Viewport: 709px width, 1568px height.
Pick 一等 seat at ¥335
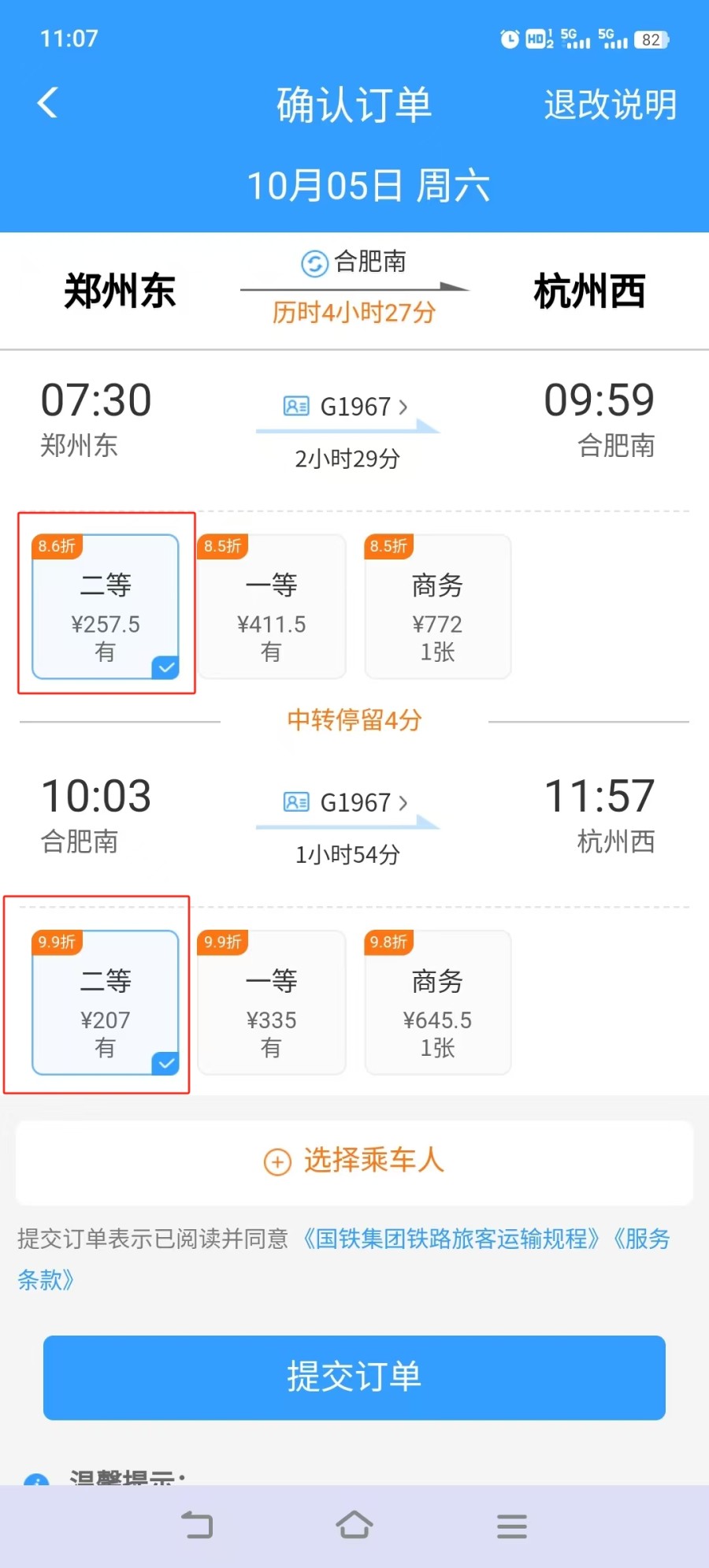click(x=272, y=1001)
